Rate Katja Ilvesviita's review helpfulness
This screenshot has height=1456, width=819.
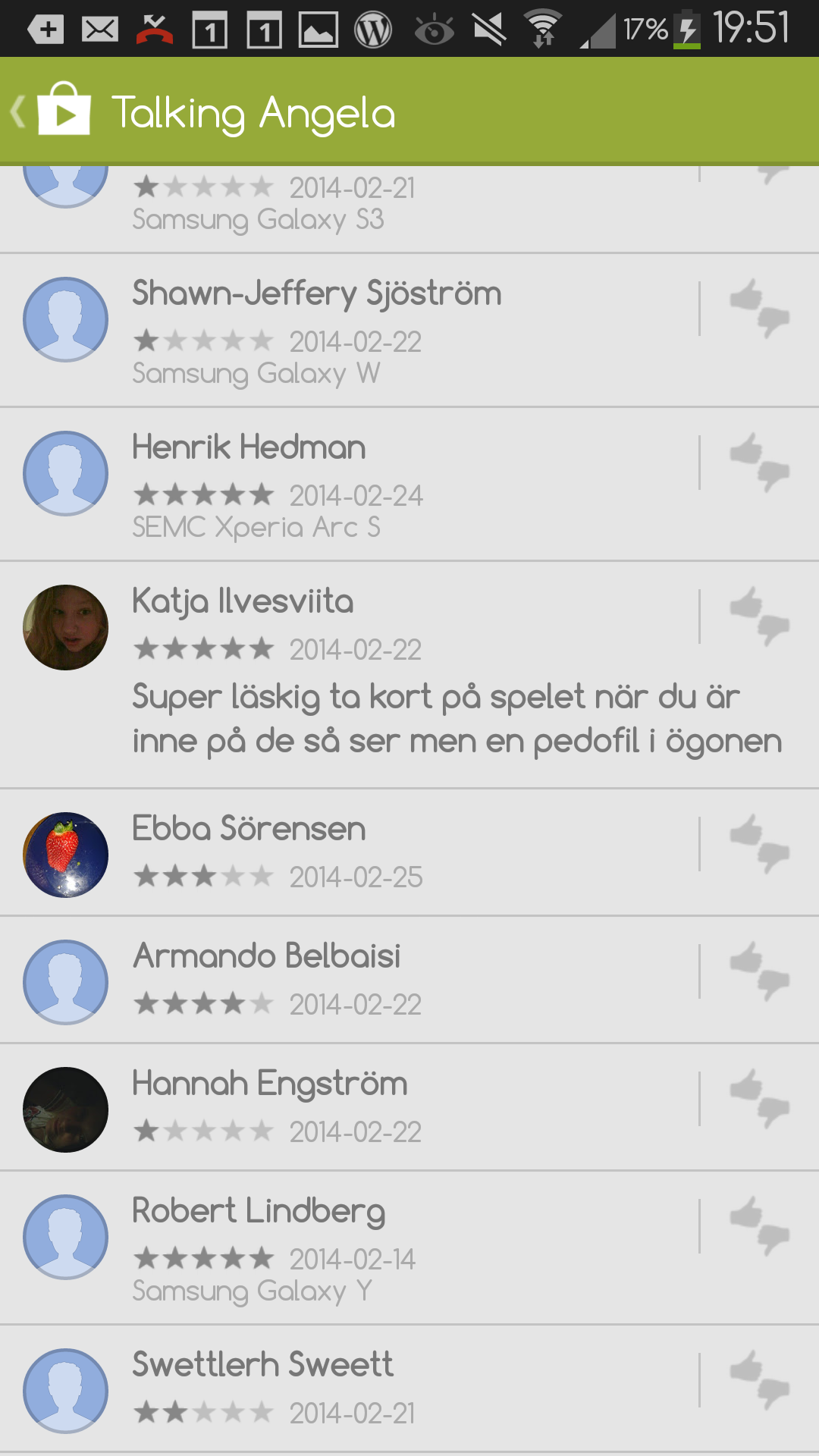(760, 616)
